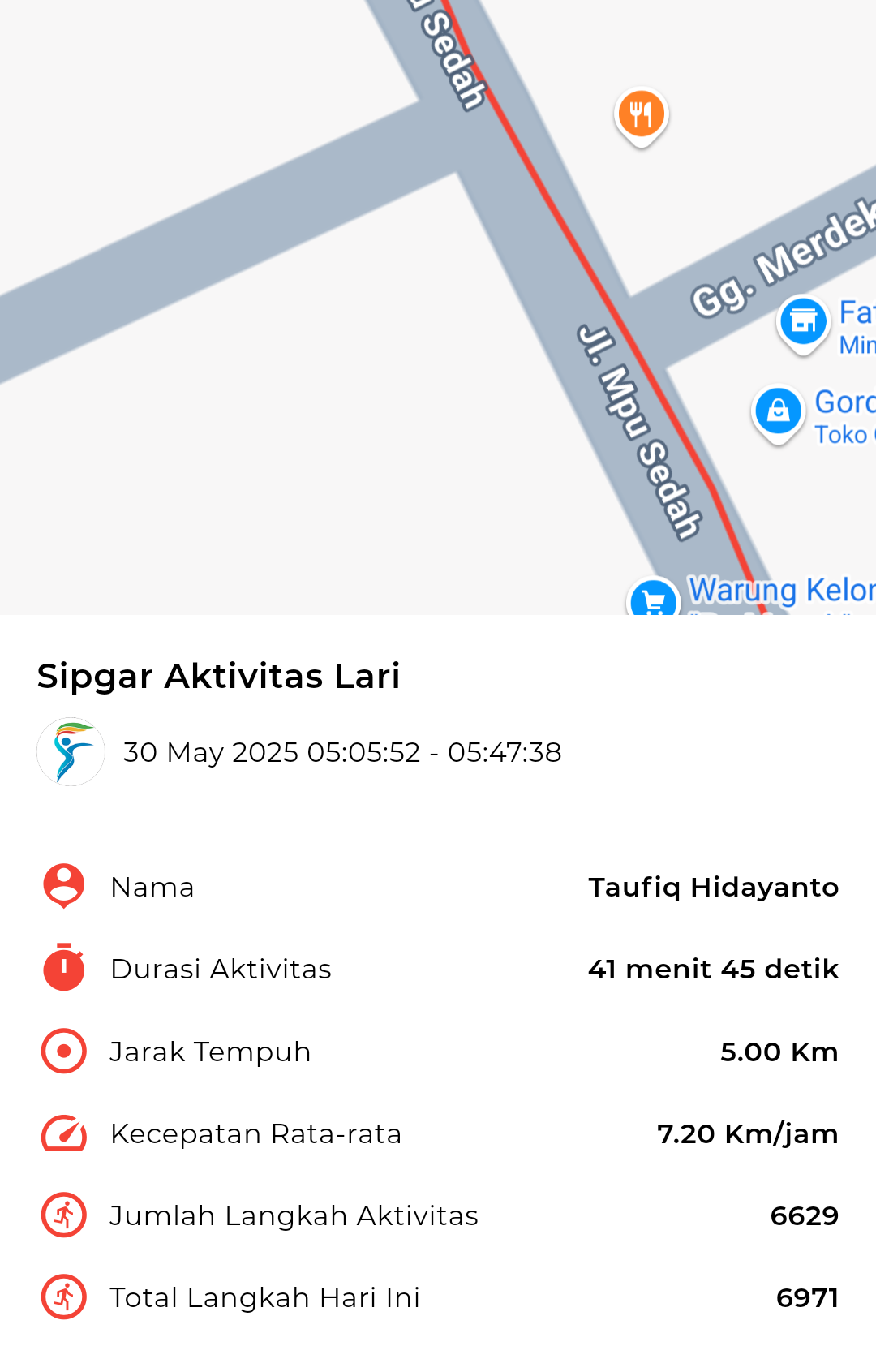Select the red profile icon beside Nama
This screenshot has height=1372, width=876.
(62, 887)
